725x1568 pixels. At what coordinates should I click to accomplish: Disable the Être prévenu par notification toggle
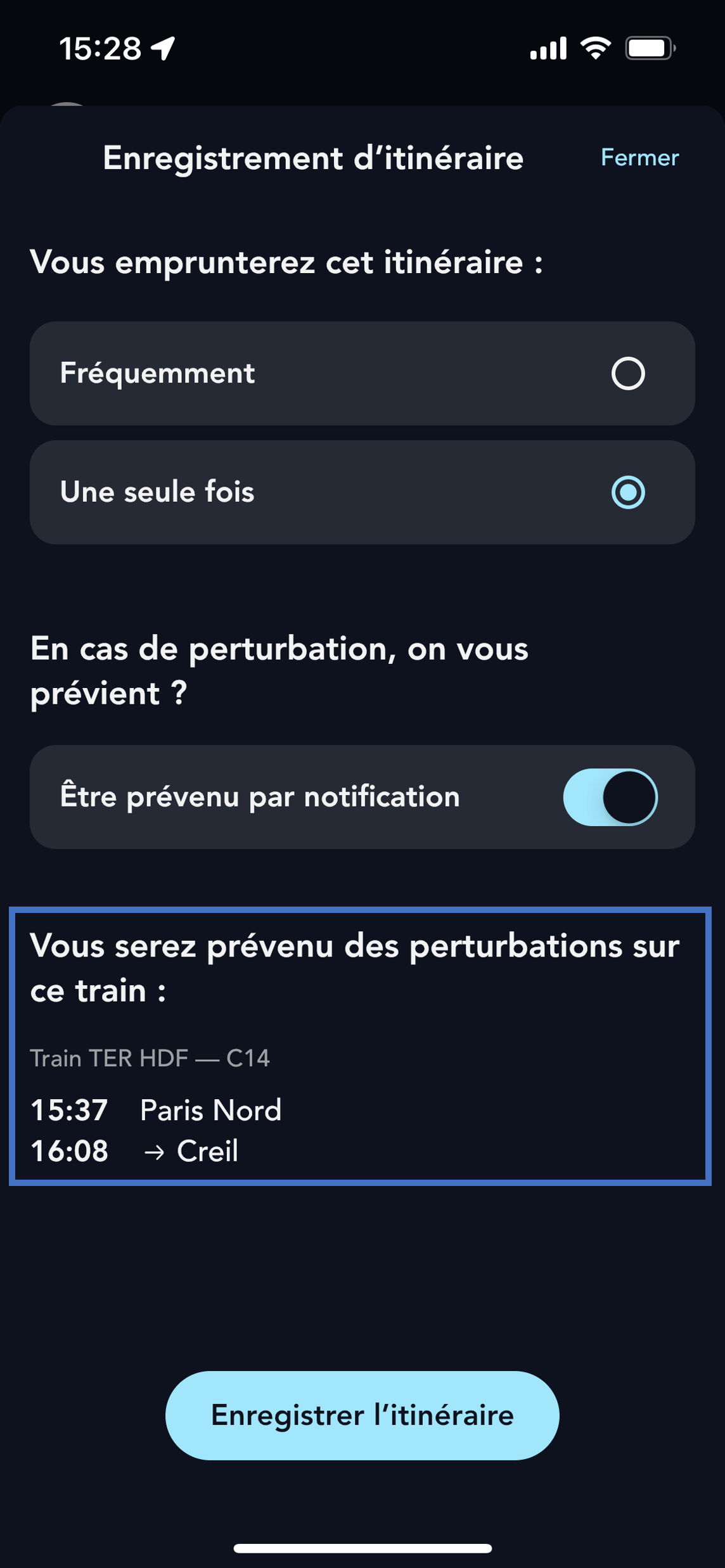pyautogui.click(x=612, y=798)
